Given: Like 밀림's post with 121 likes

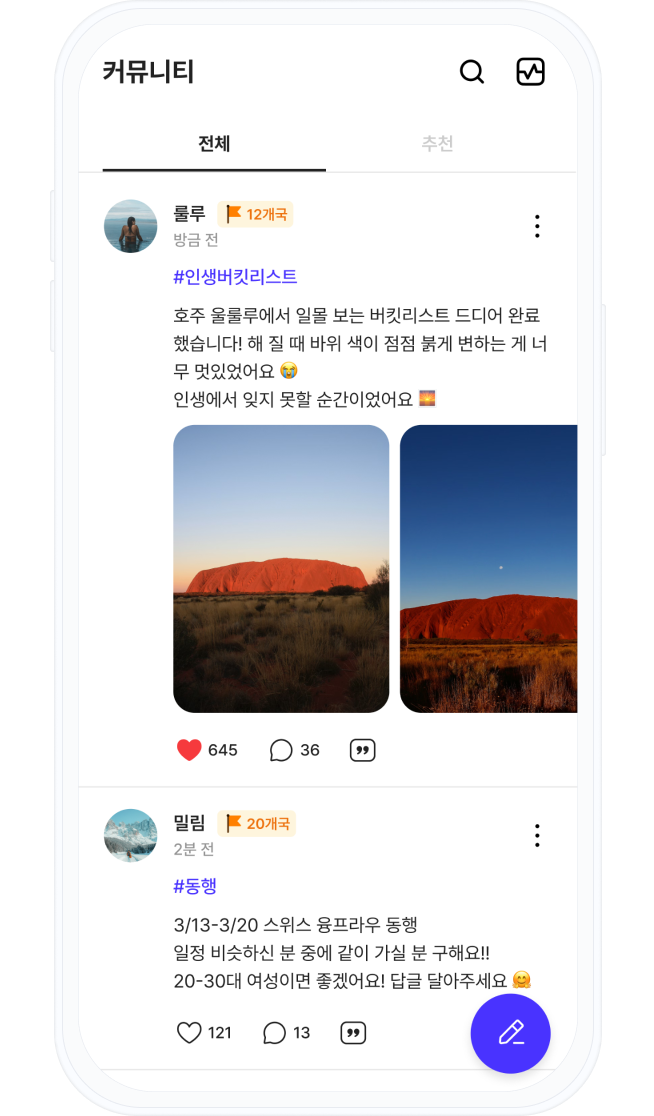Looking at the screenshot, I should (189, 1033).
